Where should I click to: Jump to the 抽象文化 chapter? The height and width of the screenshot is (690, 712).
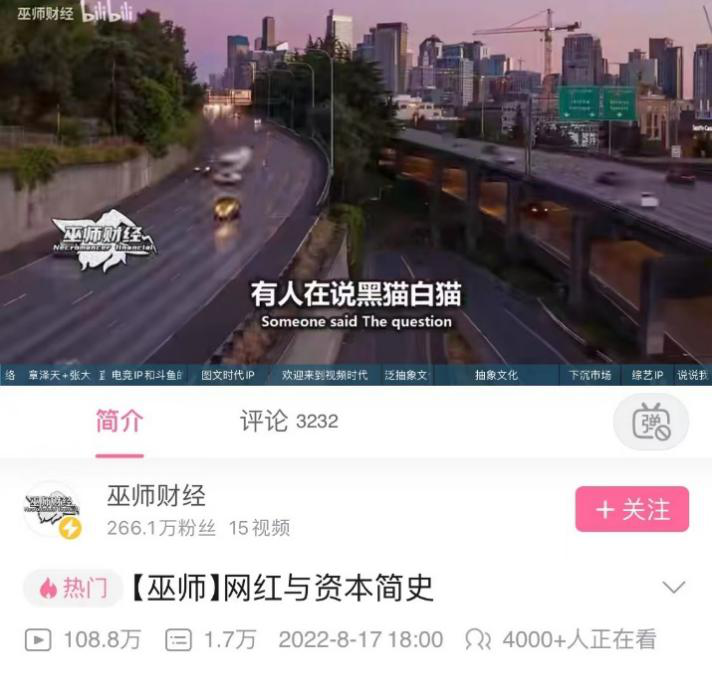(x=496, y=375)
